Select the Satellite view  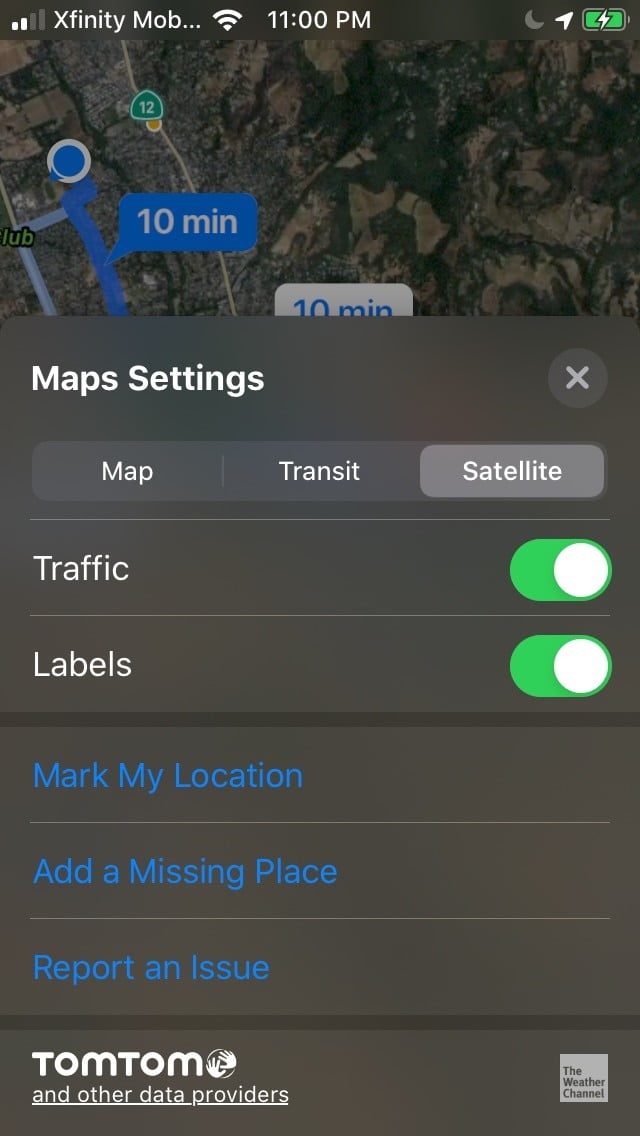pos(511,471)
